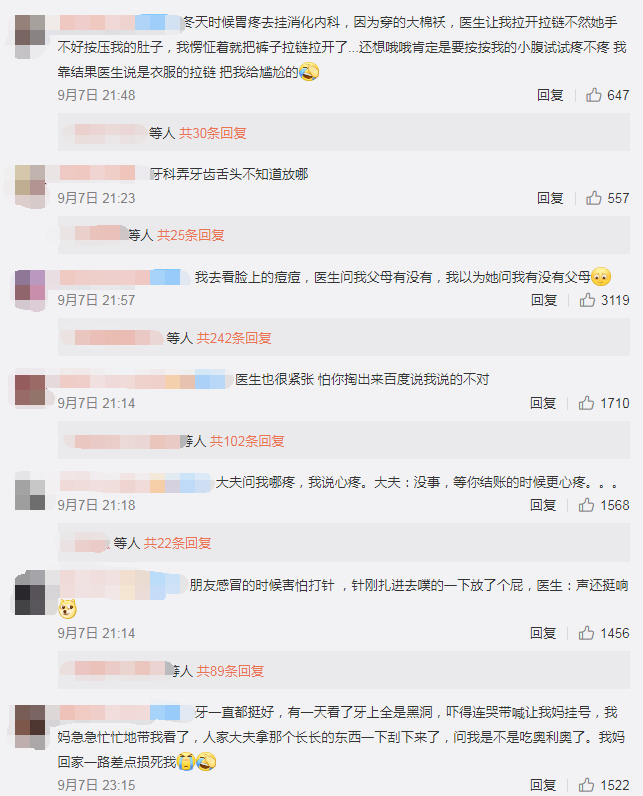Show 共89条回复 replies
The image size is (643, 796).
click(230, 670)
